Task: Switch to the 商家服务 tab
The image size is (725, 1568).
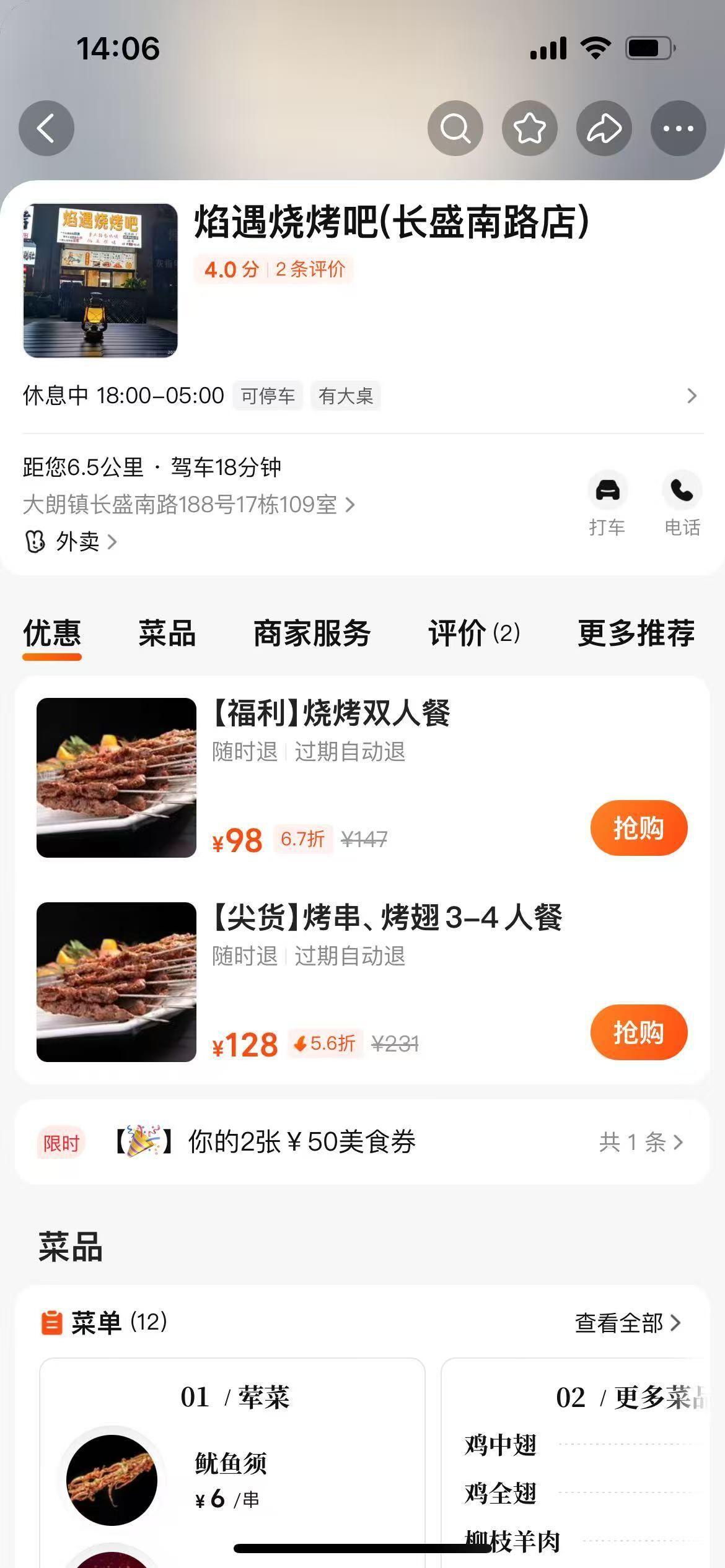Action: [x=312, y=634]
